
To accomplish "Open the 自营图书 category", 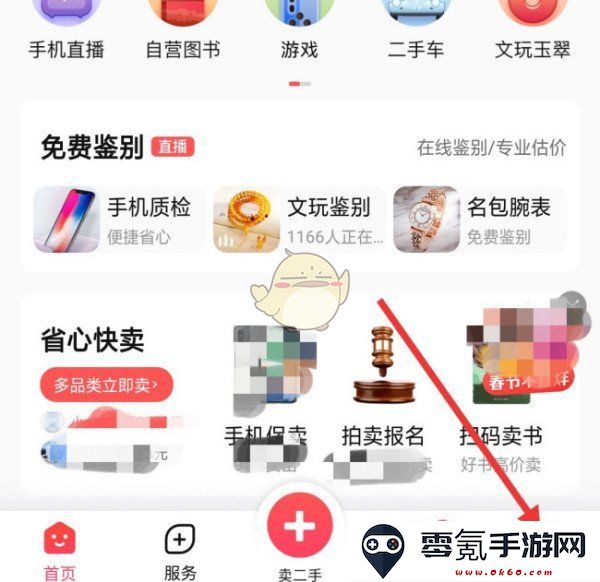I will tap(182, 30).
